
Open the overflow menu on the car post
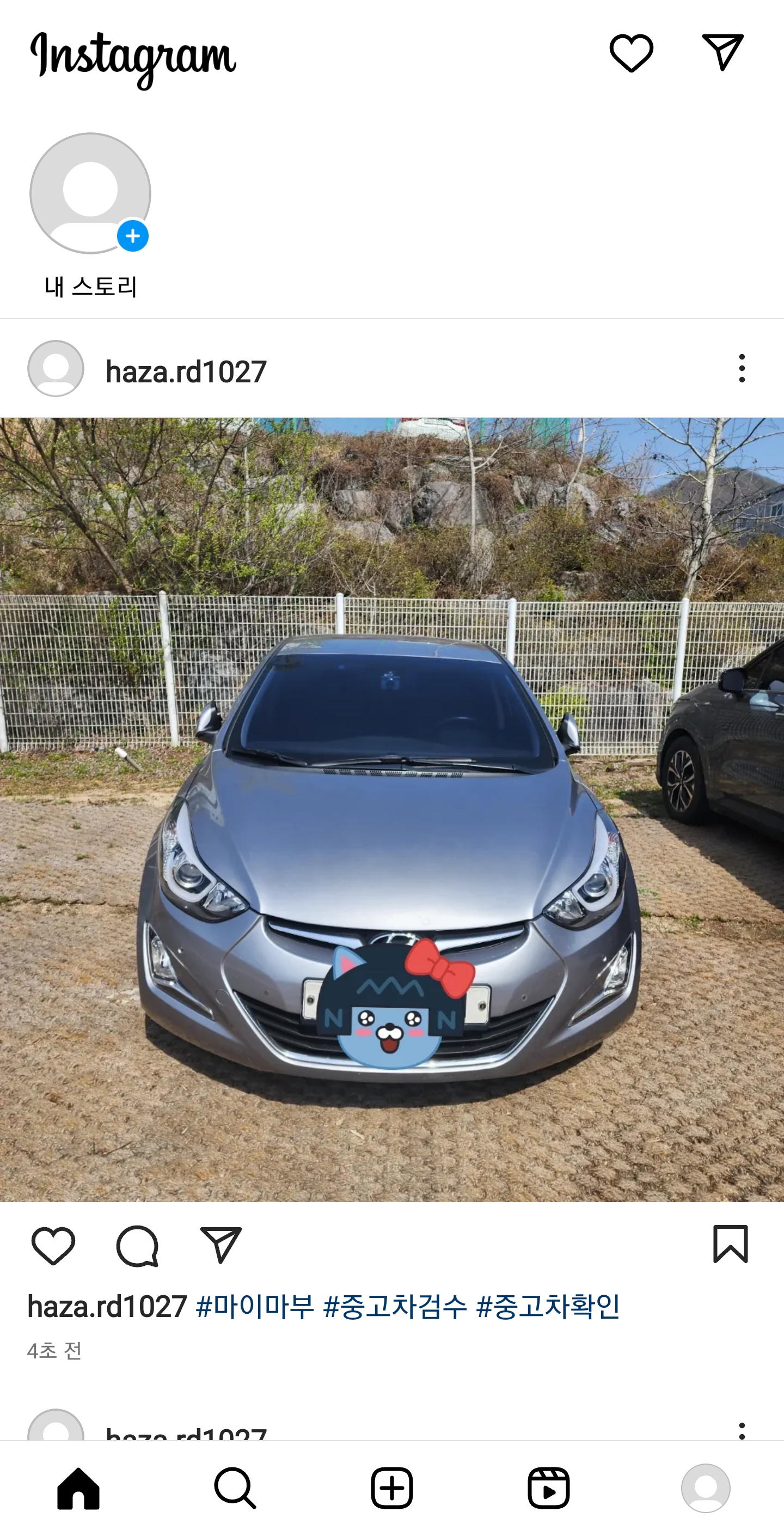point(742,369)
